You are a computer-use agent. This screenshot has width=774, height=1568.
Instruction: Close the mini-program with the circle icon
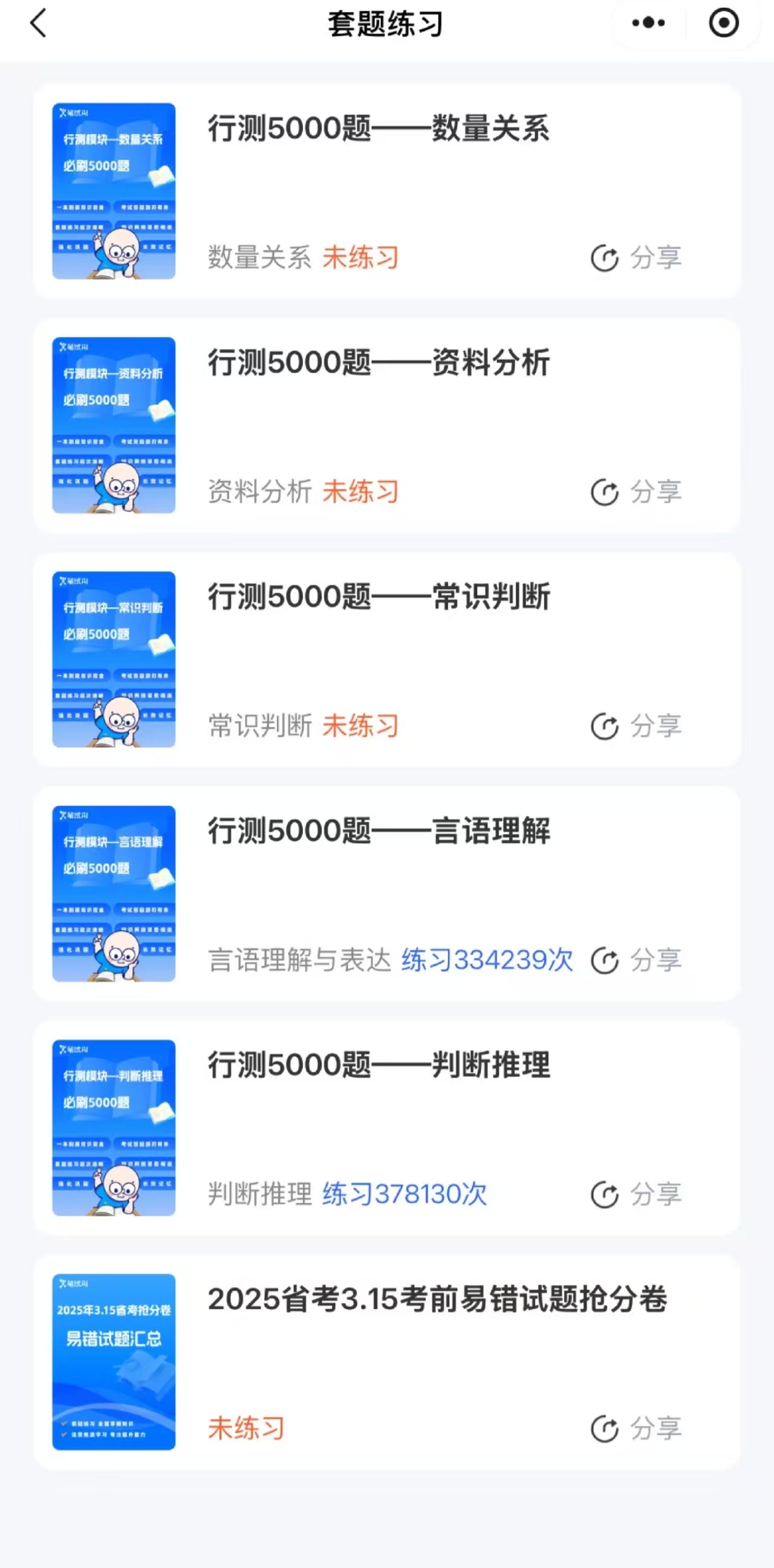tap(723, 24)
